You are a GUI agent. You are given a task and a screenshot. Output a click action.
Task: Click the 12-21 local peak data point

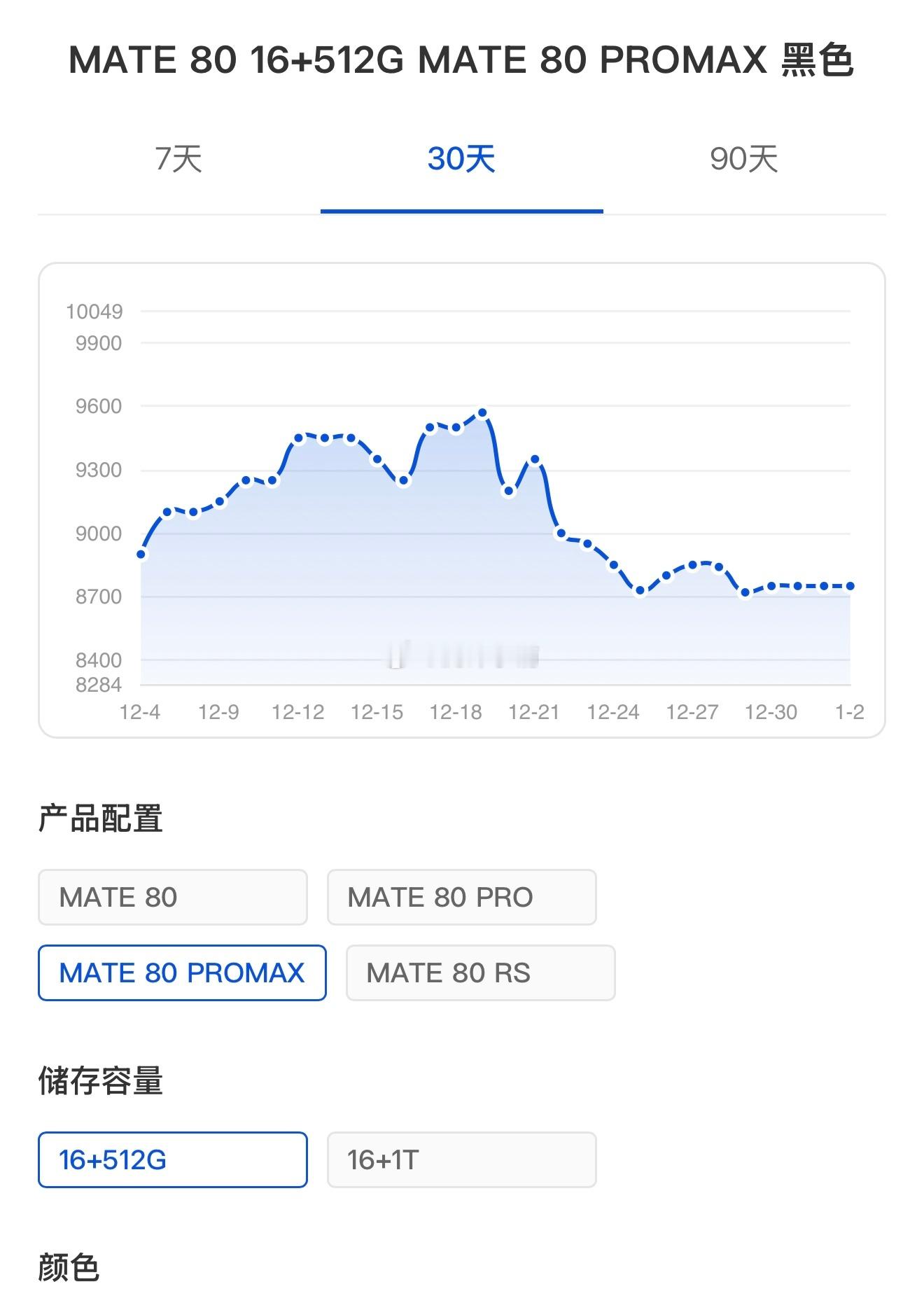point(535,459)
